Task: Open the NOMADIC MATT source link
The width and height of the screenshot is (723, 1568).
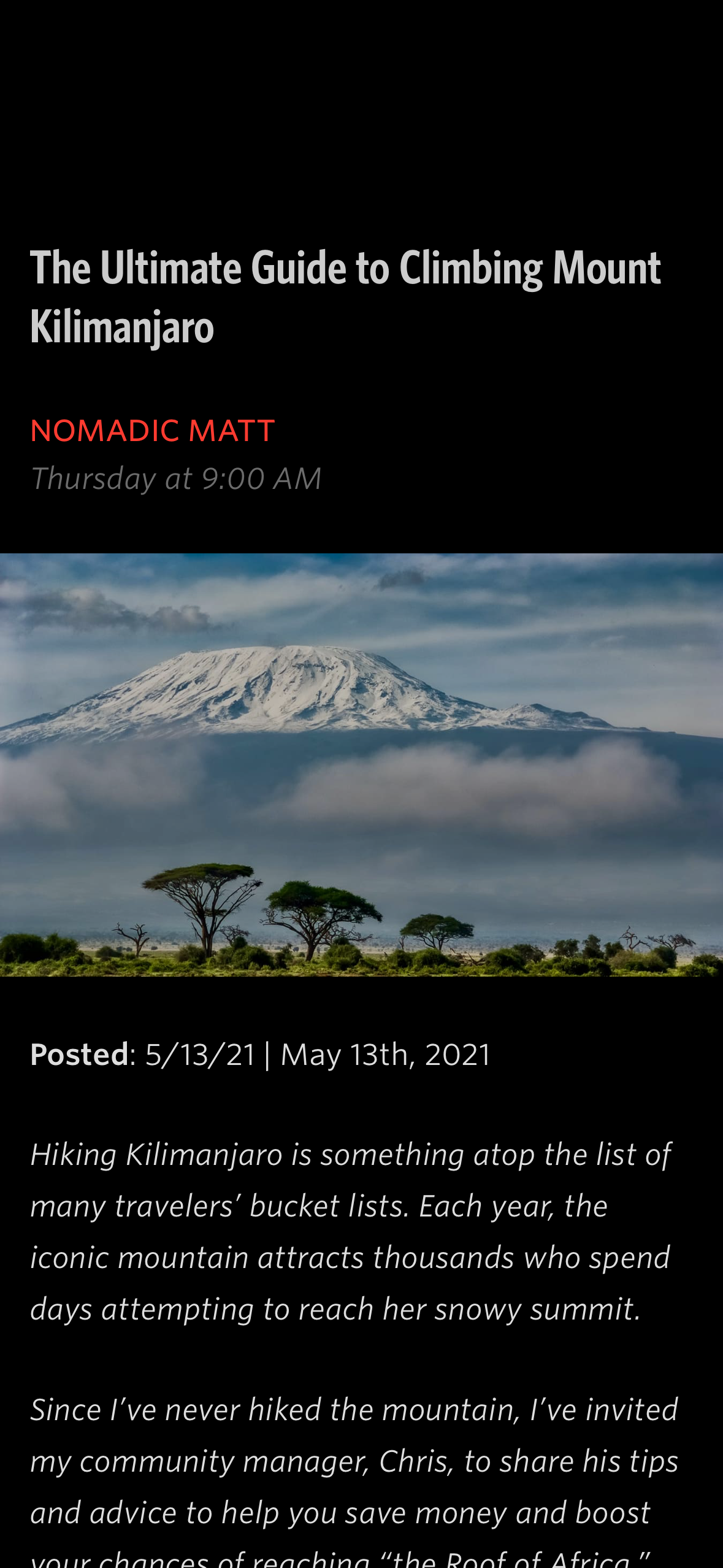Action: click(x=153, y=431)
